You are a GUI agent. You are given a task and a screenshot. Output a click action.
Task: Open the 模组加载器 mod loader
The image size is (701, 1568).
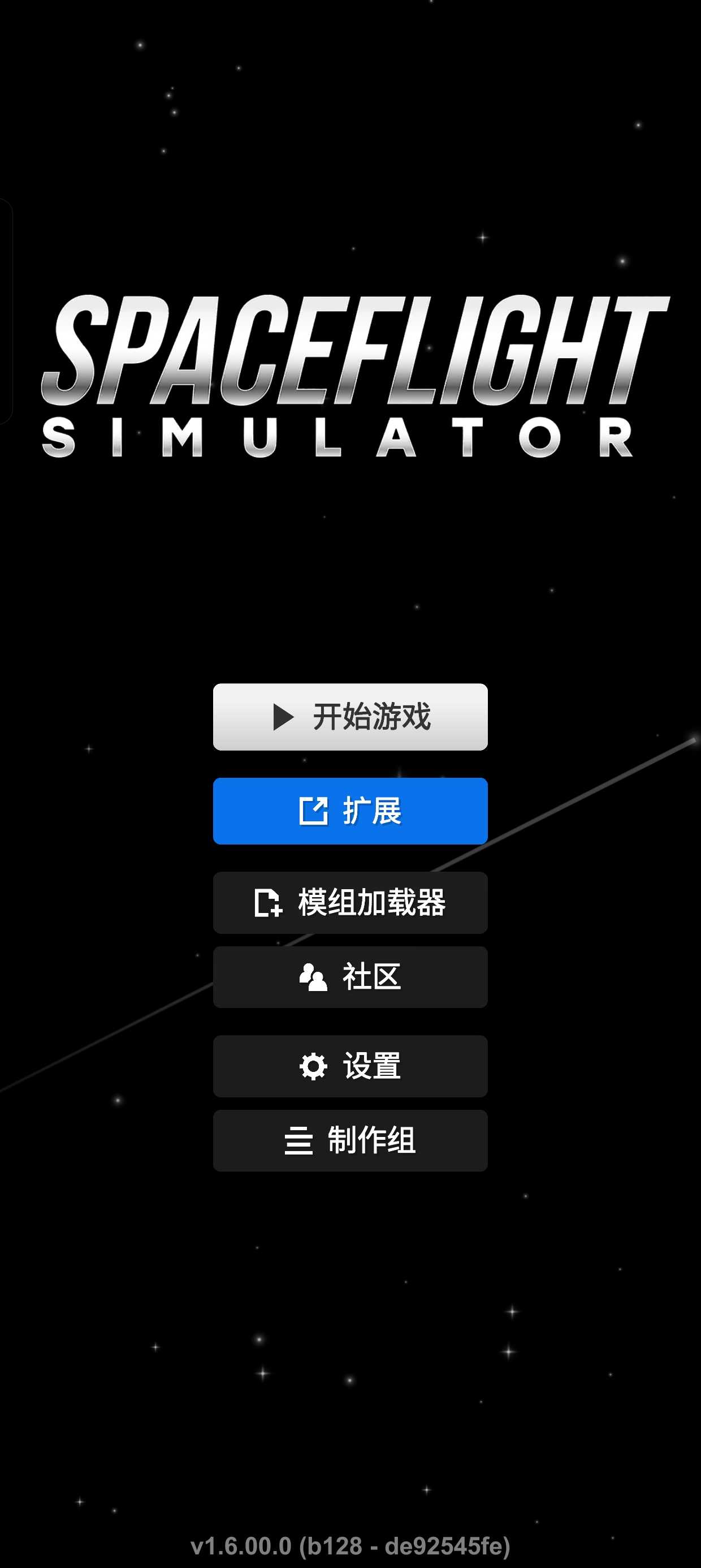pos(350,902)
